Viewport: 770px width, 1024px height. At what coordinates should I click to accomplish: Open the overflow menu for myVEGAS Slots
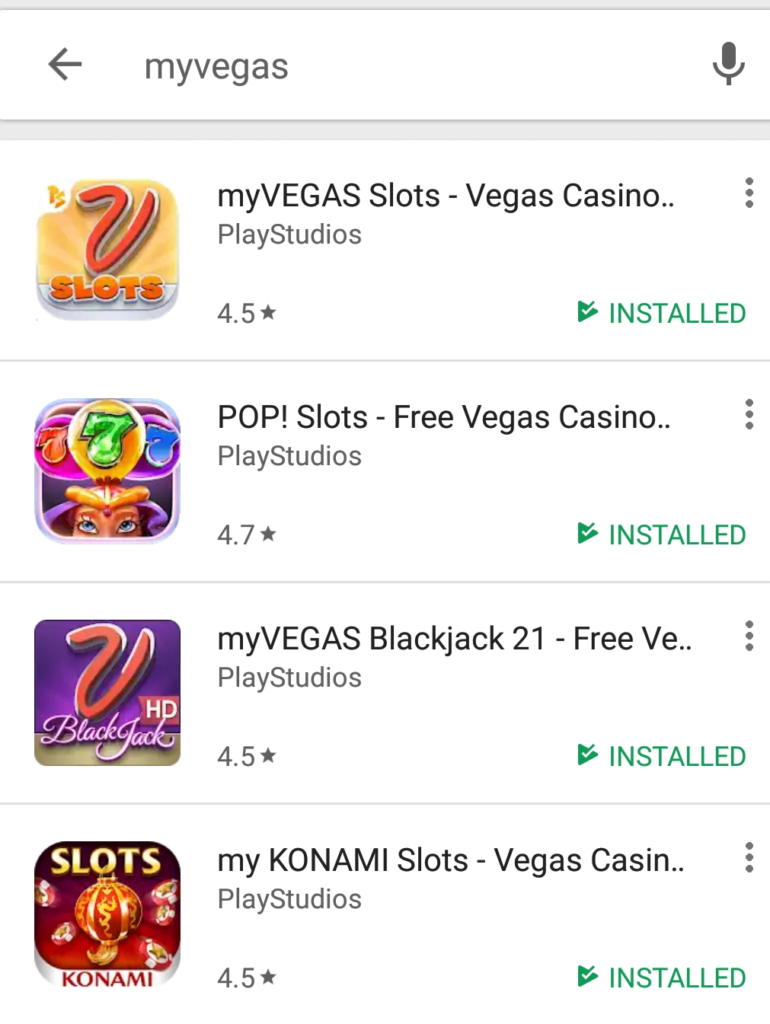[748, 193]
